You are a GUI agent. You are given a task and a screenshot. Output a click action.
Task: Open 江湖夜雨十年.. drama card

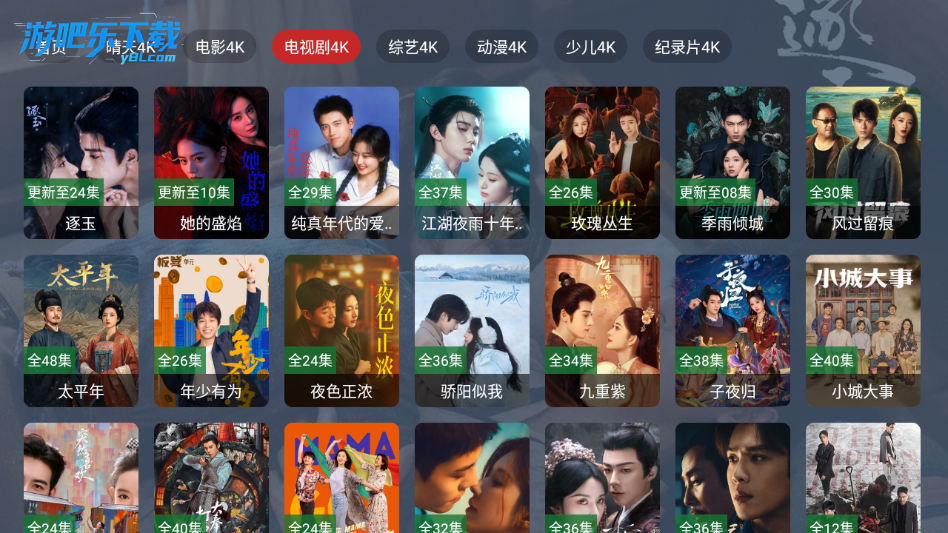tap(472, 162)
